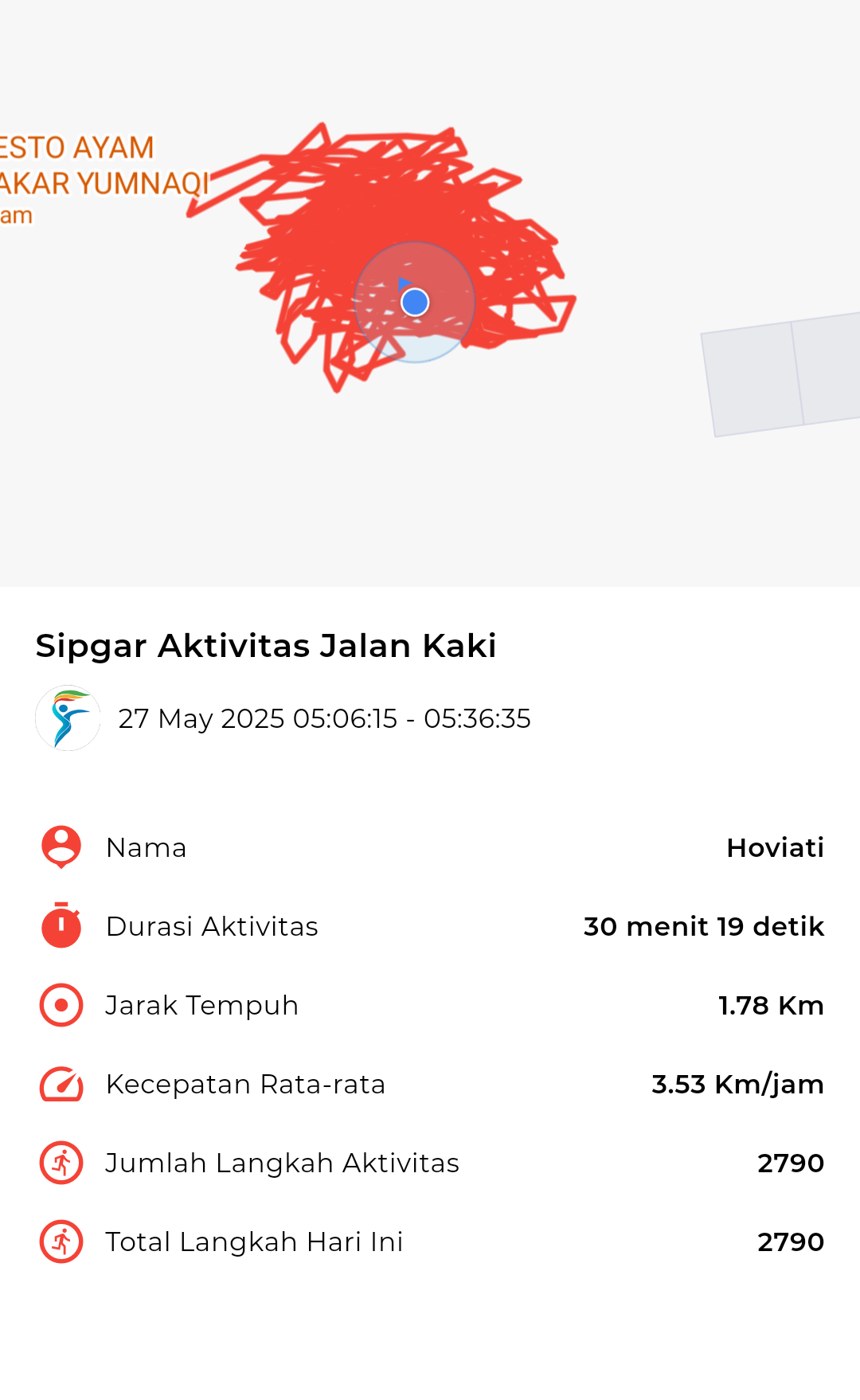Screen dimensions: 860x1400
Task: Click the average speed value 3.53 Km/jam
Action: (737, 1083)
